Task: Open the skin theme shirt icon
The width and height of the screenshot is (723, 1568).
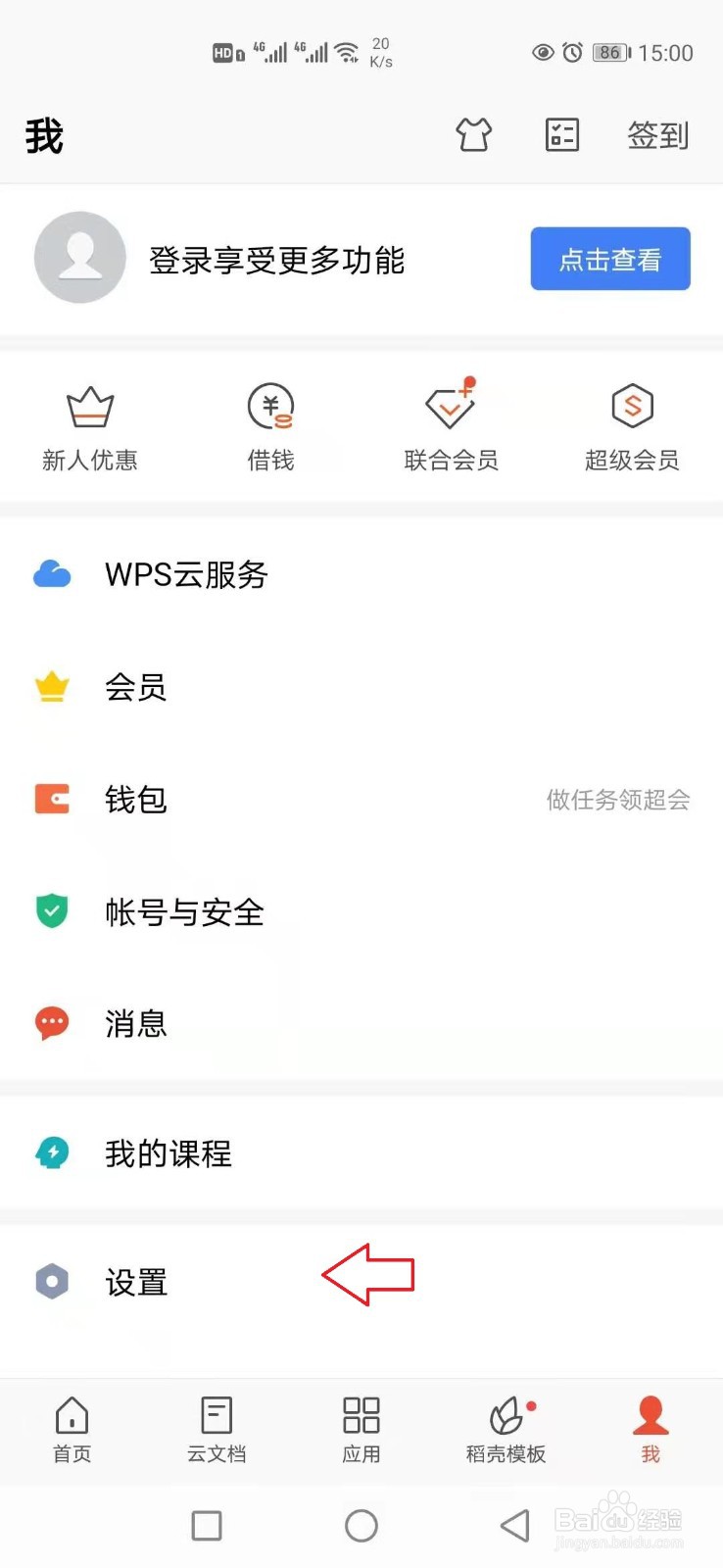Action: tap(473, 134)
